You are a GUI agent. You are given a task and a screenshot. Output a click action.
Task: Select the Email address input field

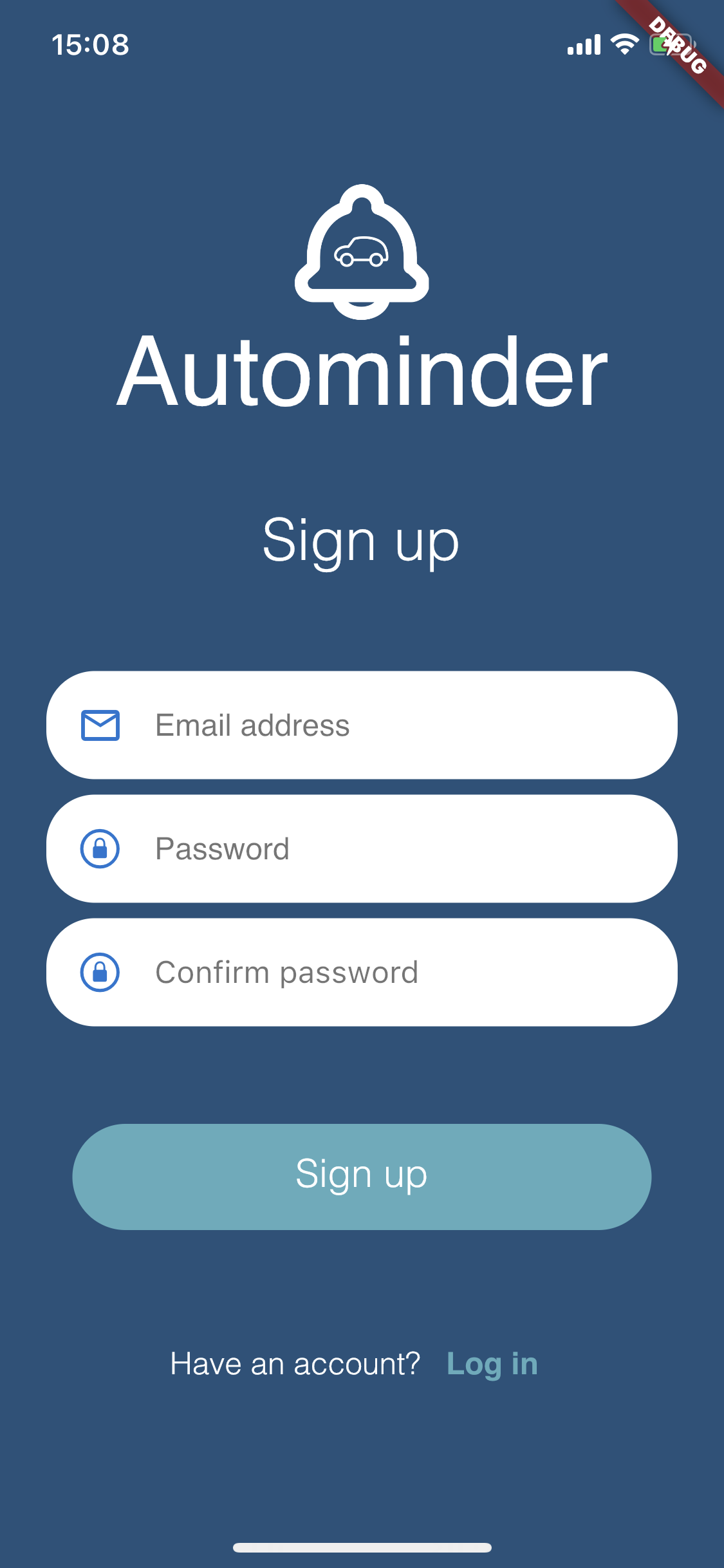click(x=360, y=725)
